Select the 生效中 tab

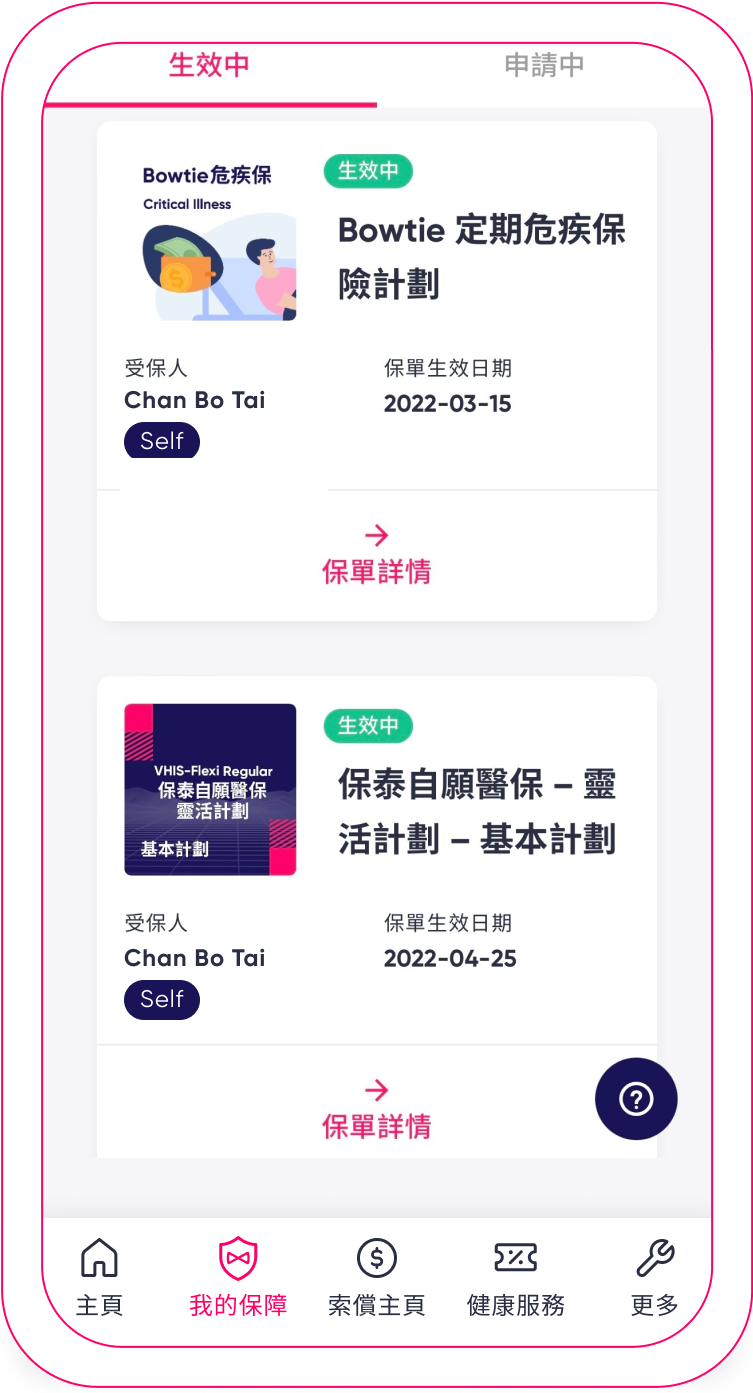[209, 66]
